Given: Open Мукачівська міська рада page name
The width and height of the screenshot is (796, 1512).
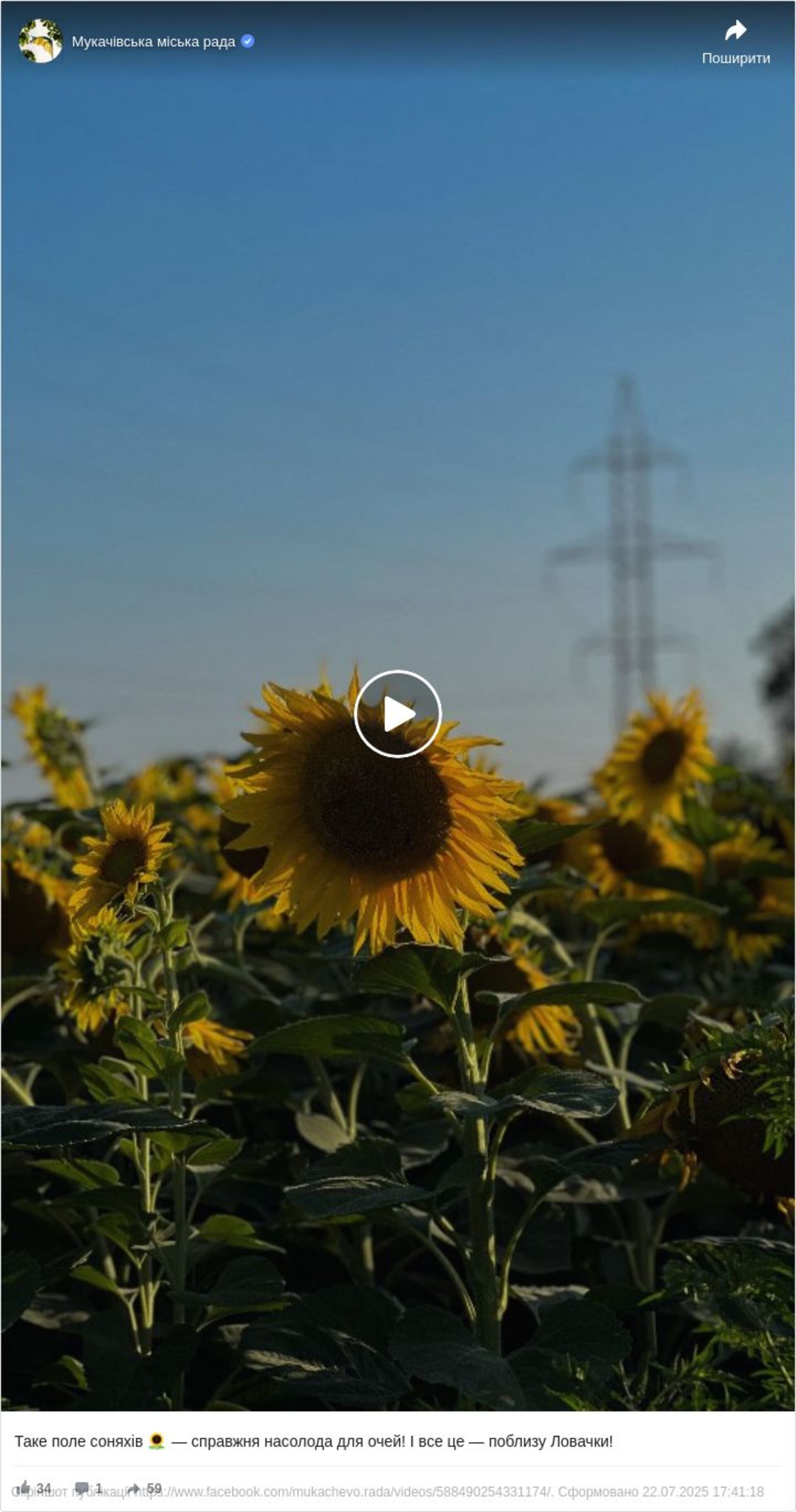Looking at the screenshot, I should coord(154,42).
